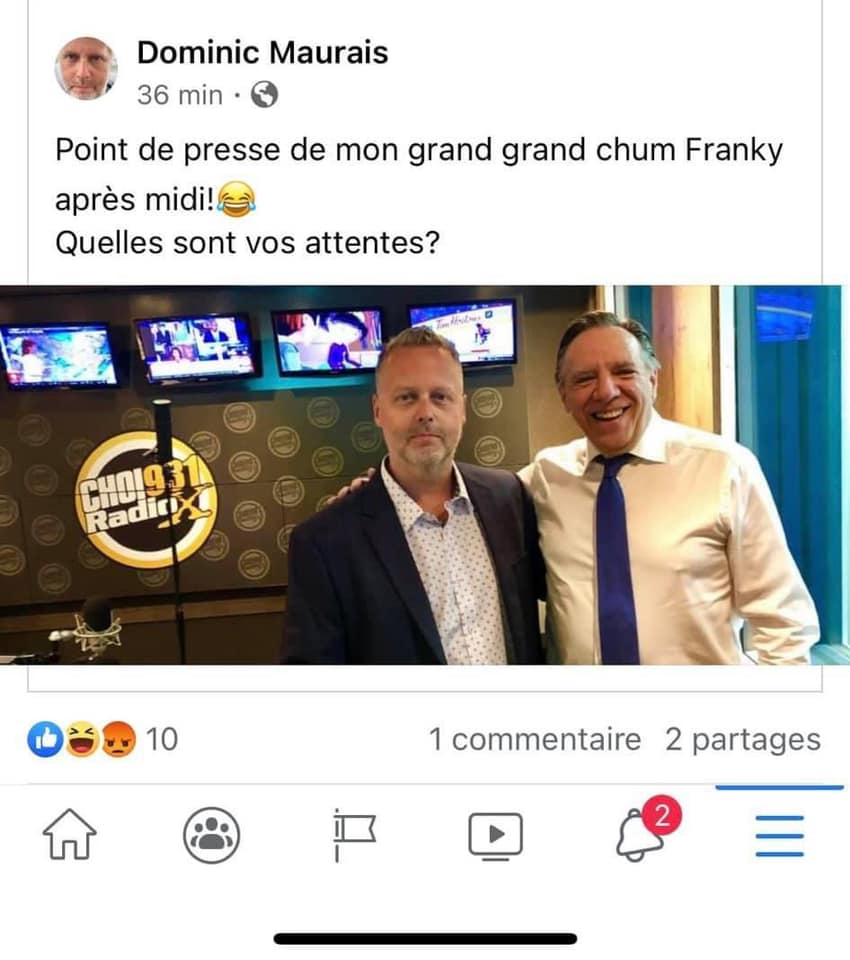The image size is (850, 960).
Task: Open the Dominic Maurais profile name link
Action: coord(262,52)
